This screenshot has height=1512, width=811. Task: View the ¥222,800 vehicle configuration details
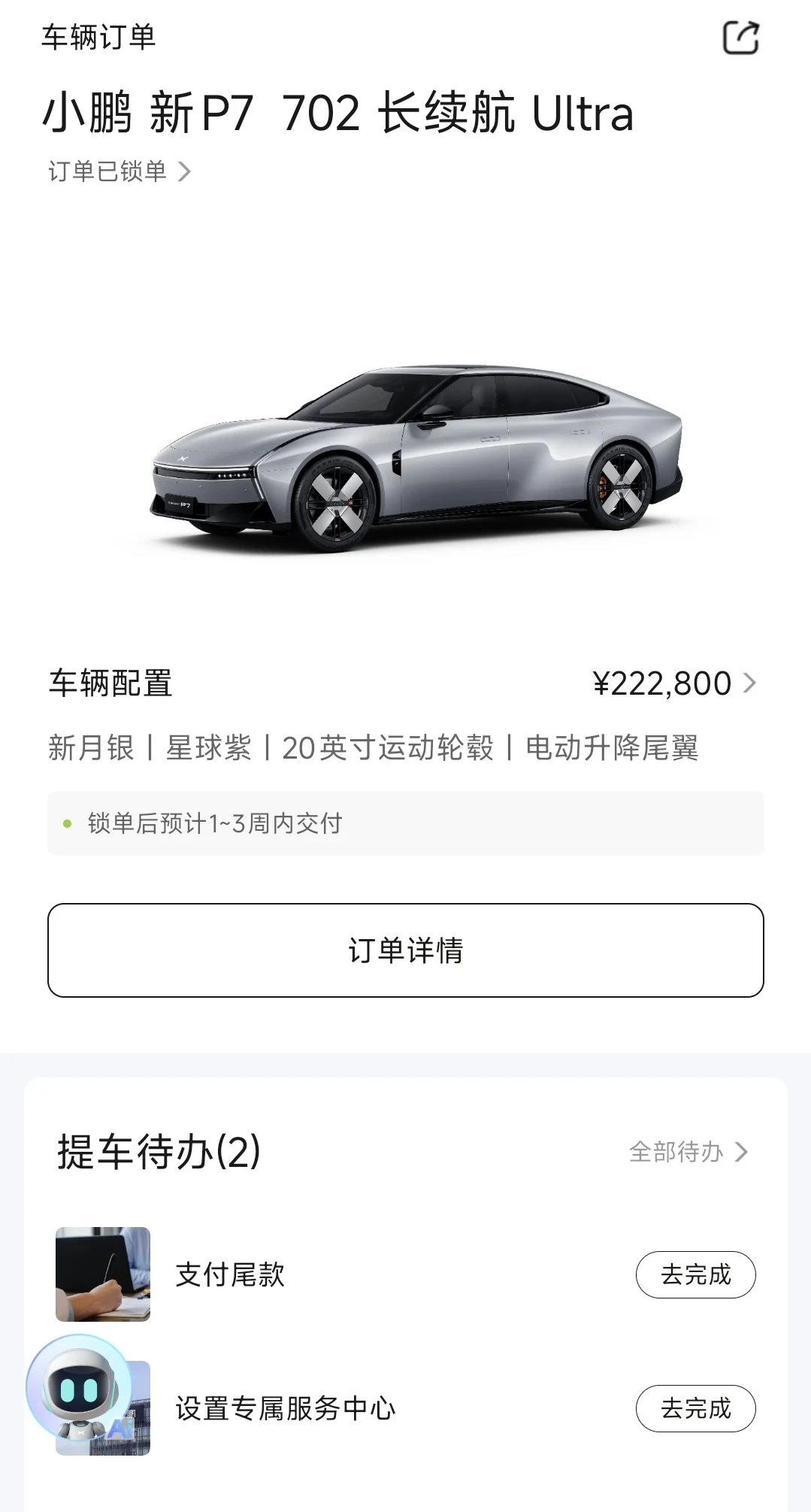pyautogui.click(x=674, y=683)
